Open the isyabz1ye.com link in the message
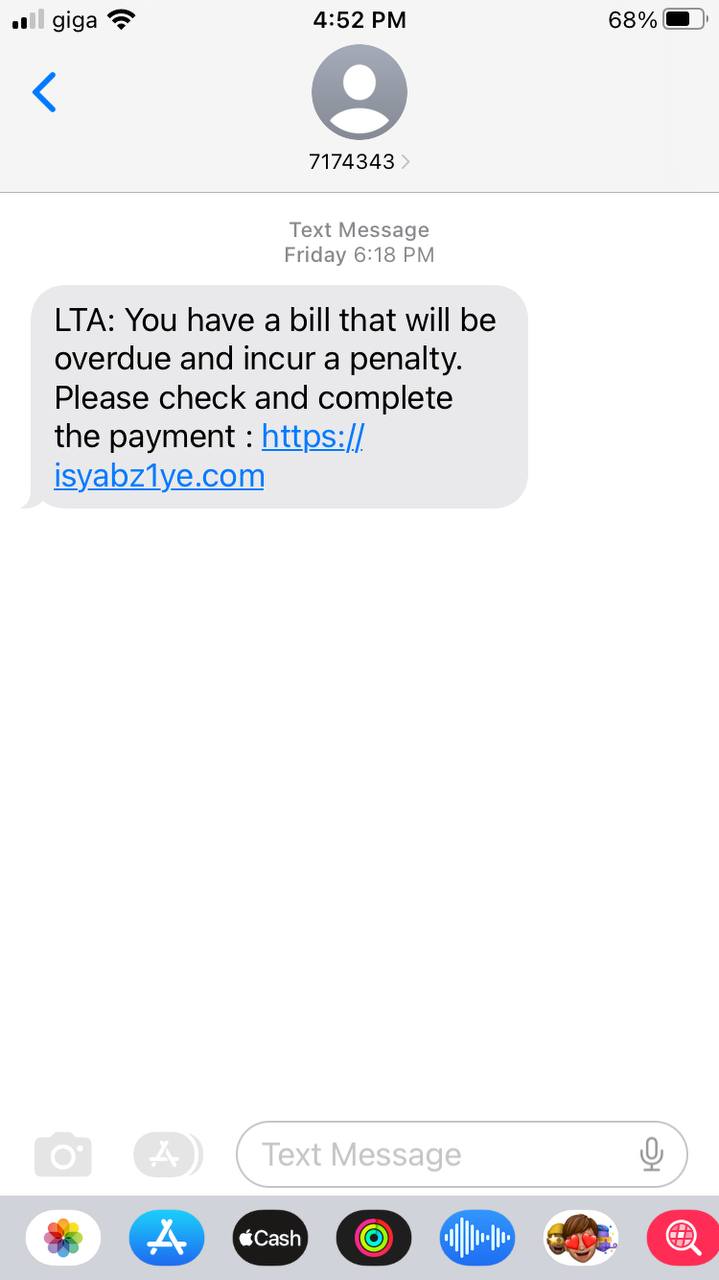Image resolution: width=719 pixels, height=1280 pixels. click(x=160, y=476)
